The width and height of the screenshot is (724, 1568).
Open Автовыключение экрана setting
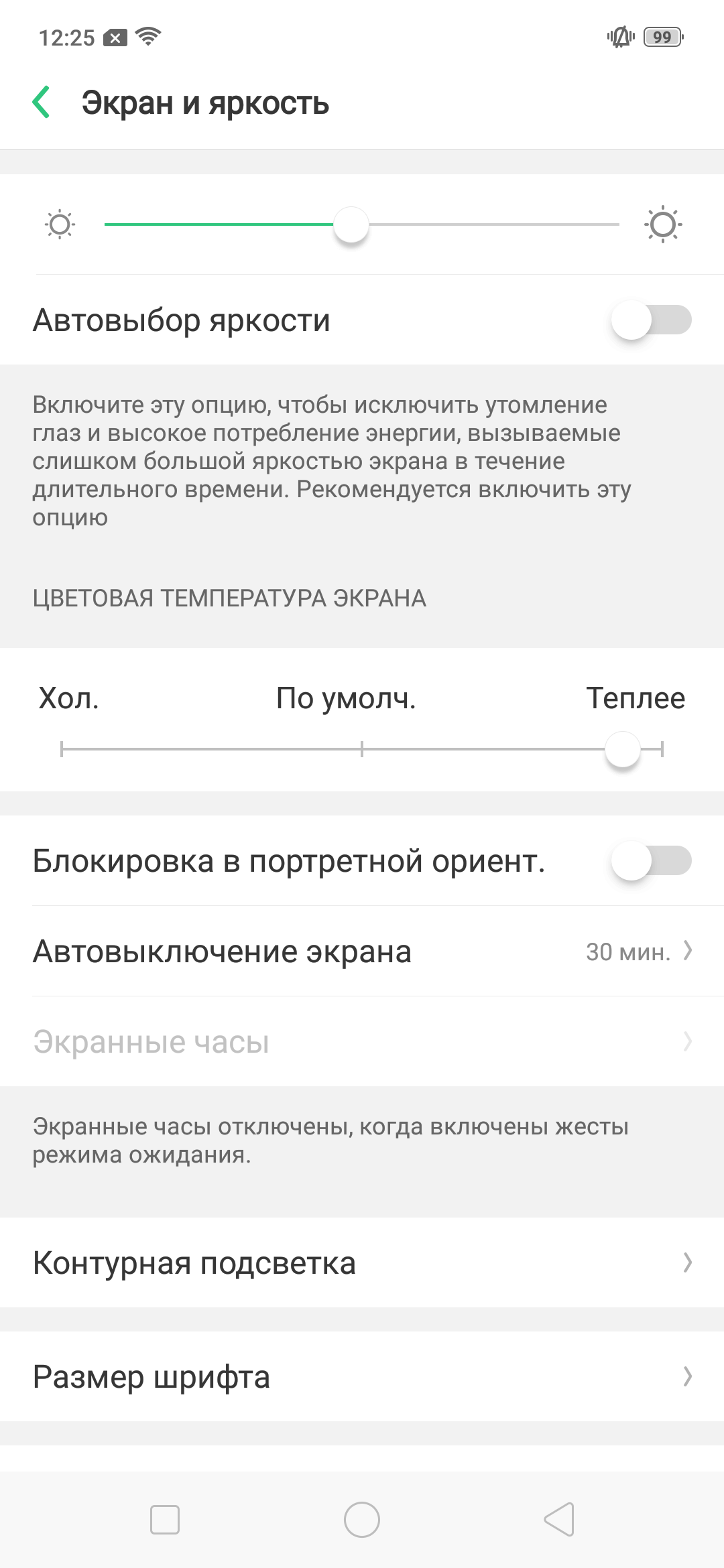pos(362,952)
